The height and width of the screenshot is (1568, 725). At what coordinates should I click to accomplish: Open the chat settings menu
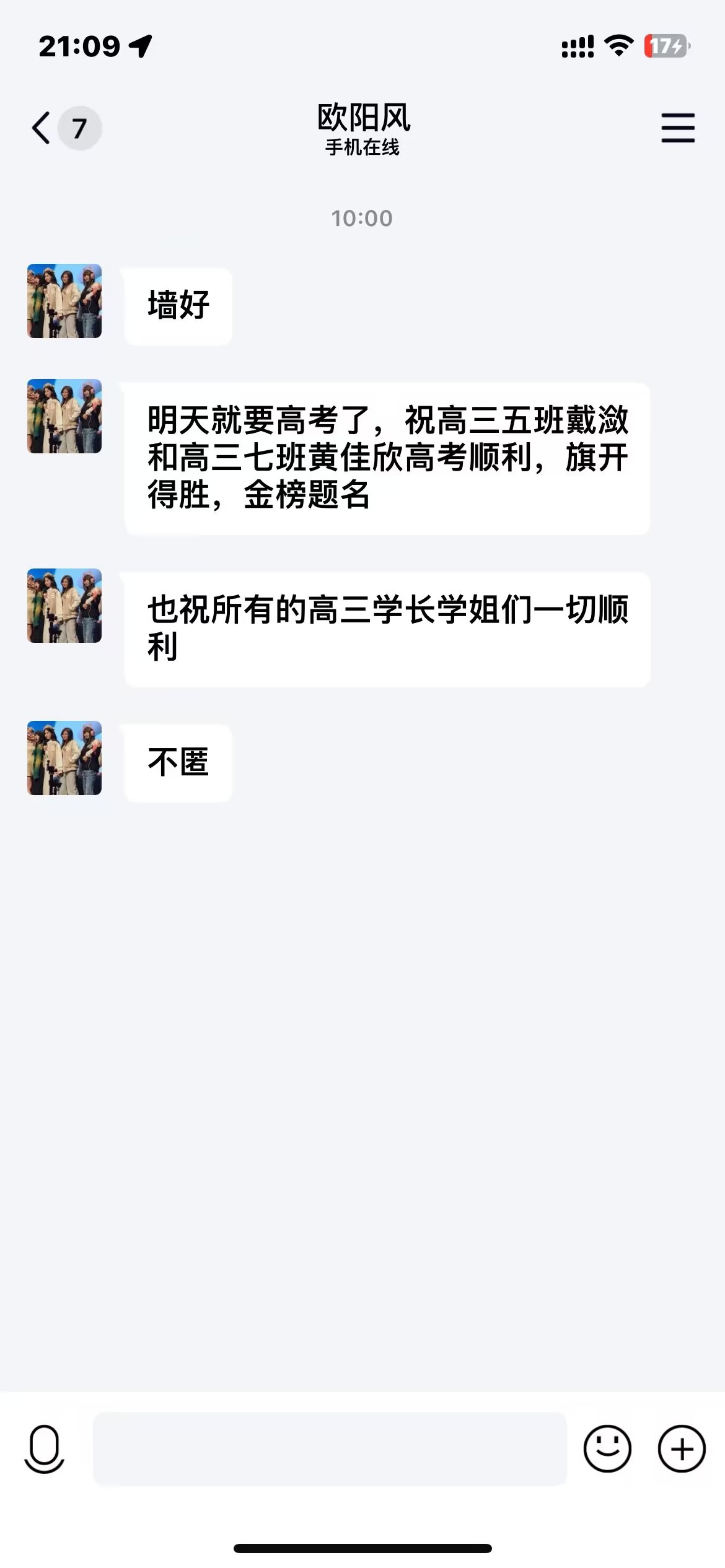(677, 128)
